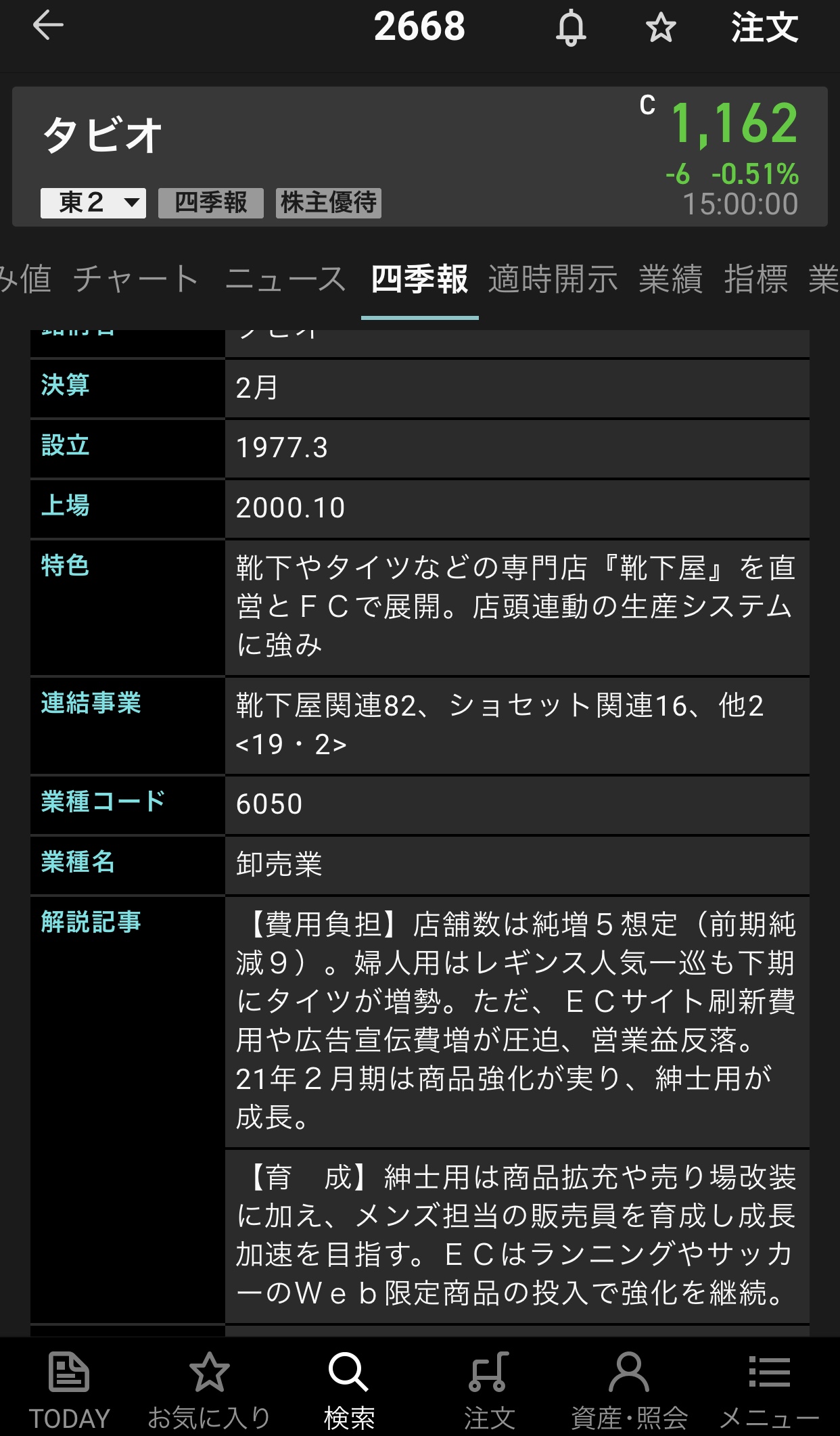Tap 注文 in the top bar
The image size is (840, 1436).
pos(765,28)
